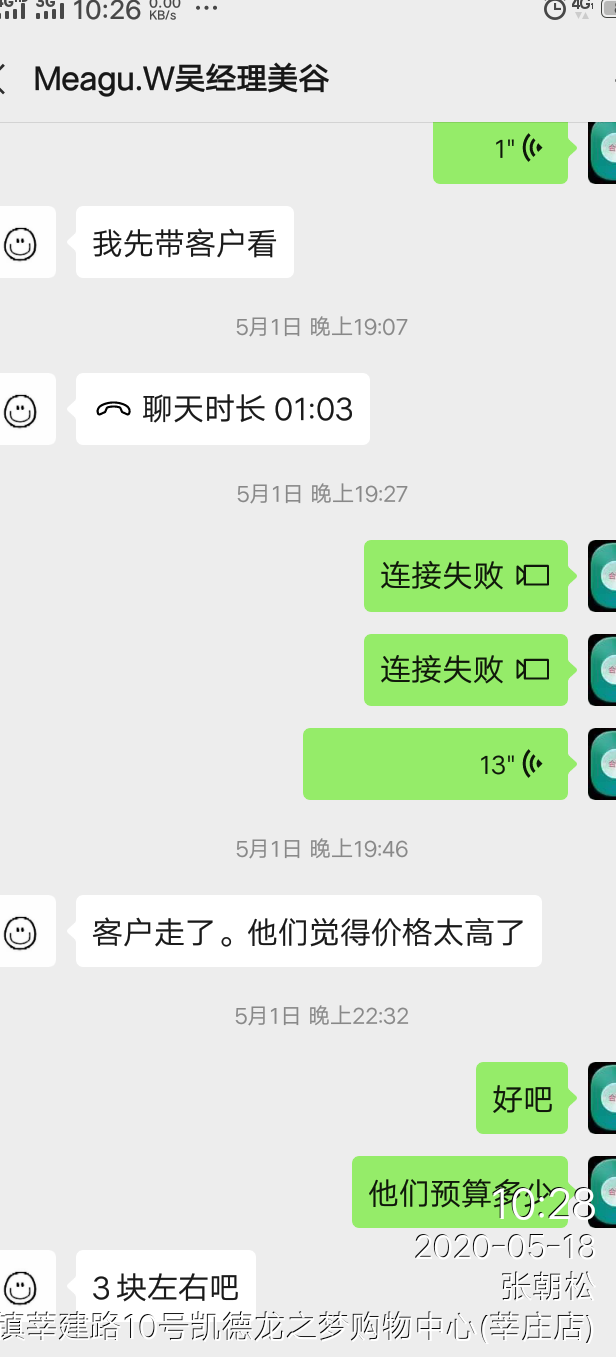Open the 聊天时长 01:03 call record
The height and width of the screenshot is (1357, 616).
[x=223, y=409]
